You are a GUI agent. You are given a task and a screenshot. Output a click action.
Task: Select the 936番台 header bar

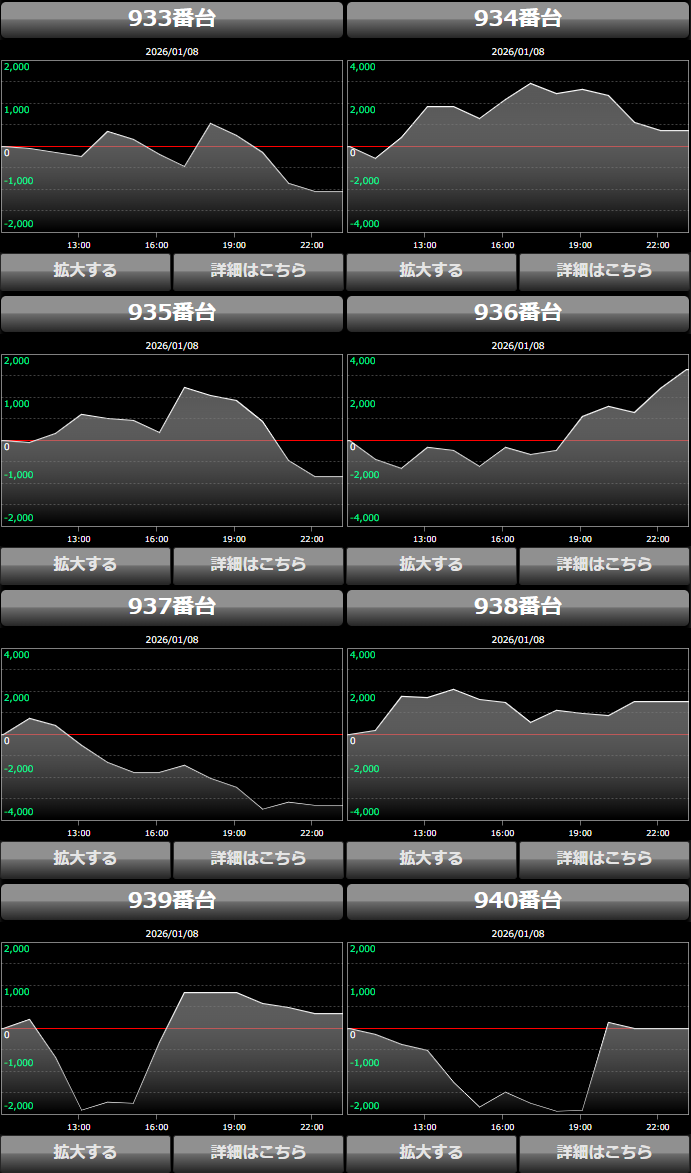[518, 313]
